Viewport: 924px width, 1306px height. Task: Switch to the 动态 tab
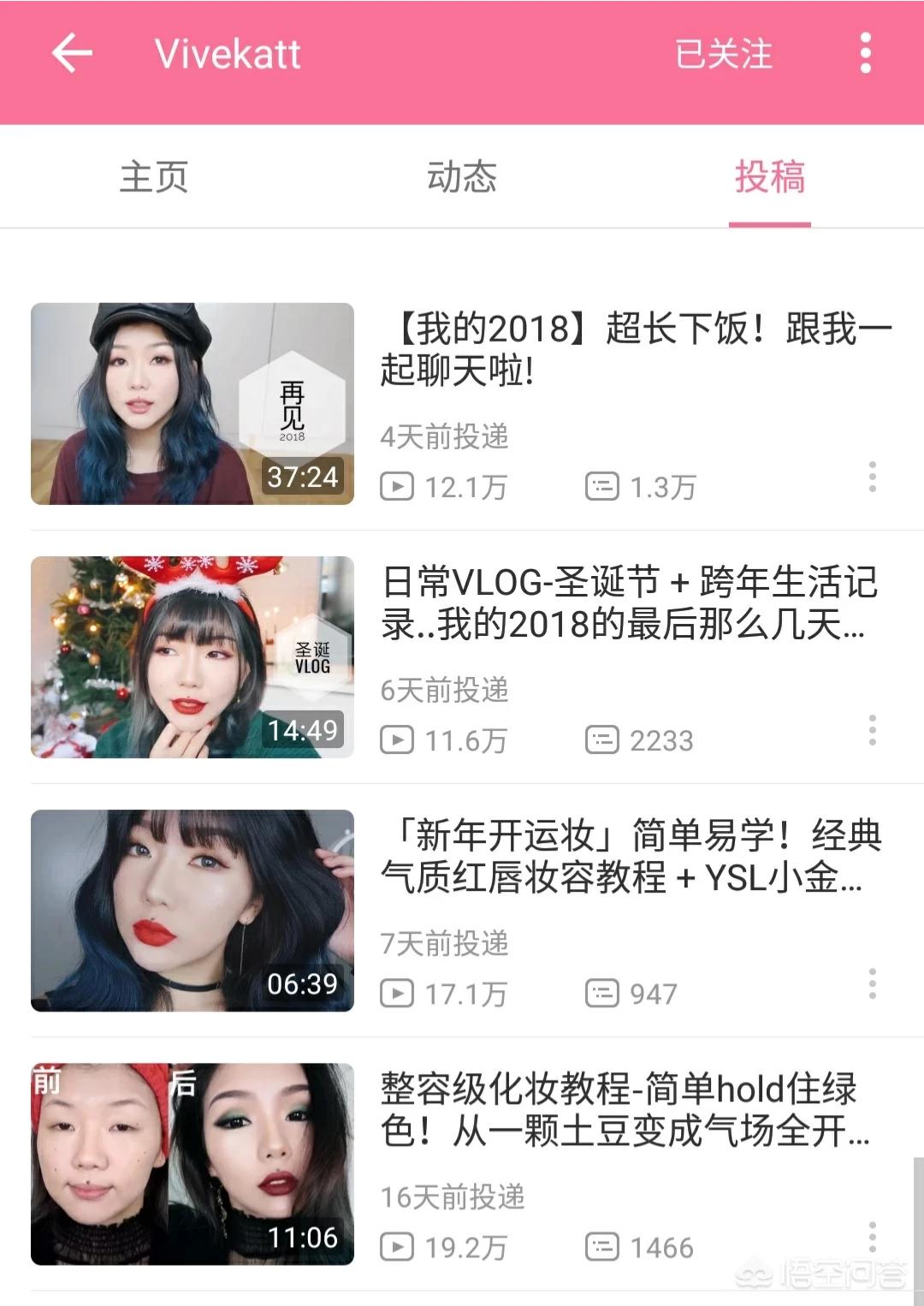(462, 177)
